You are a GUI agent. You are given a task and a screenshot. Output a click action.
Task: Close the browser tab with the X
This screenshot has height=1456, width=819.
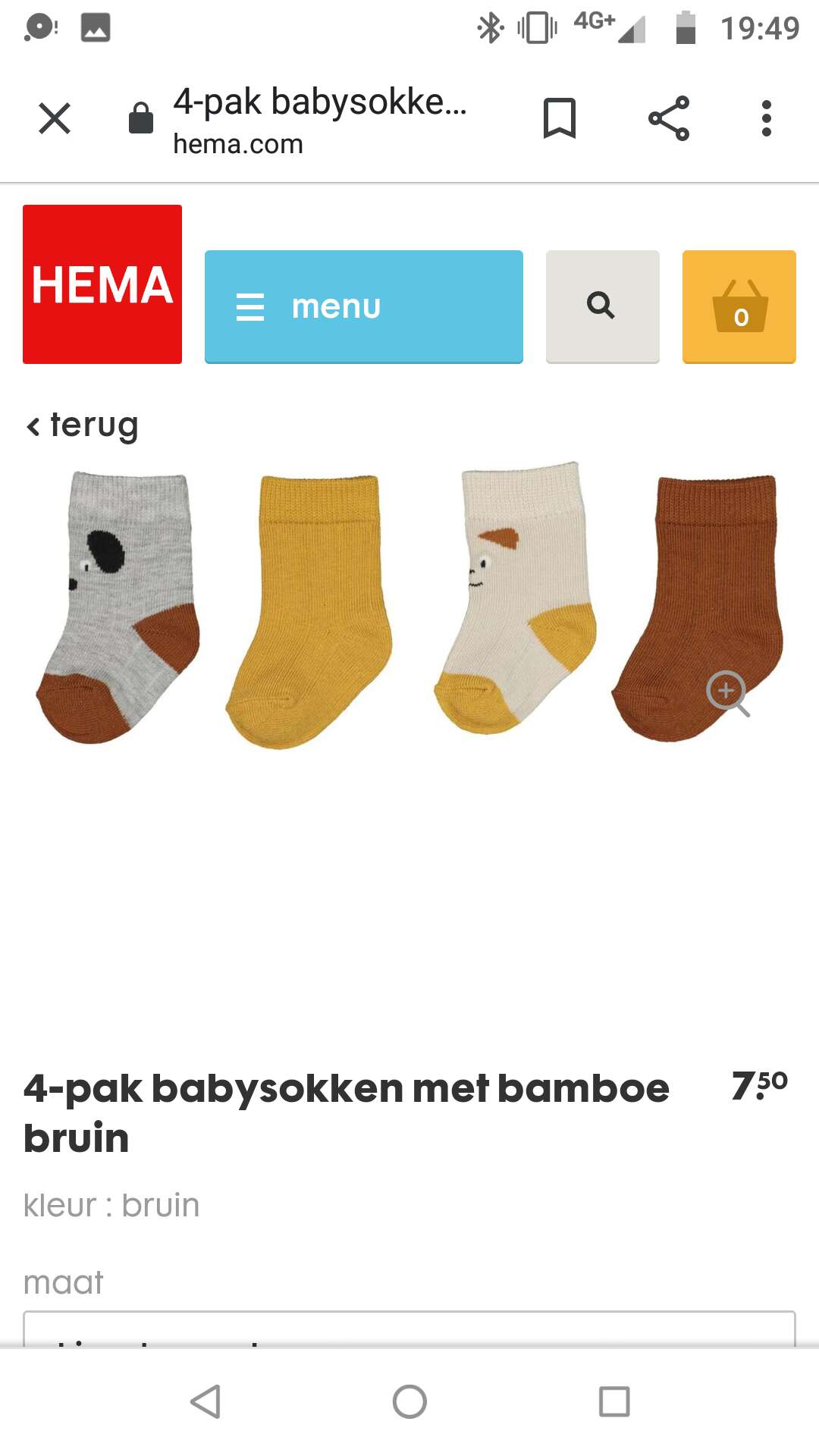click(x=55, y=118)
